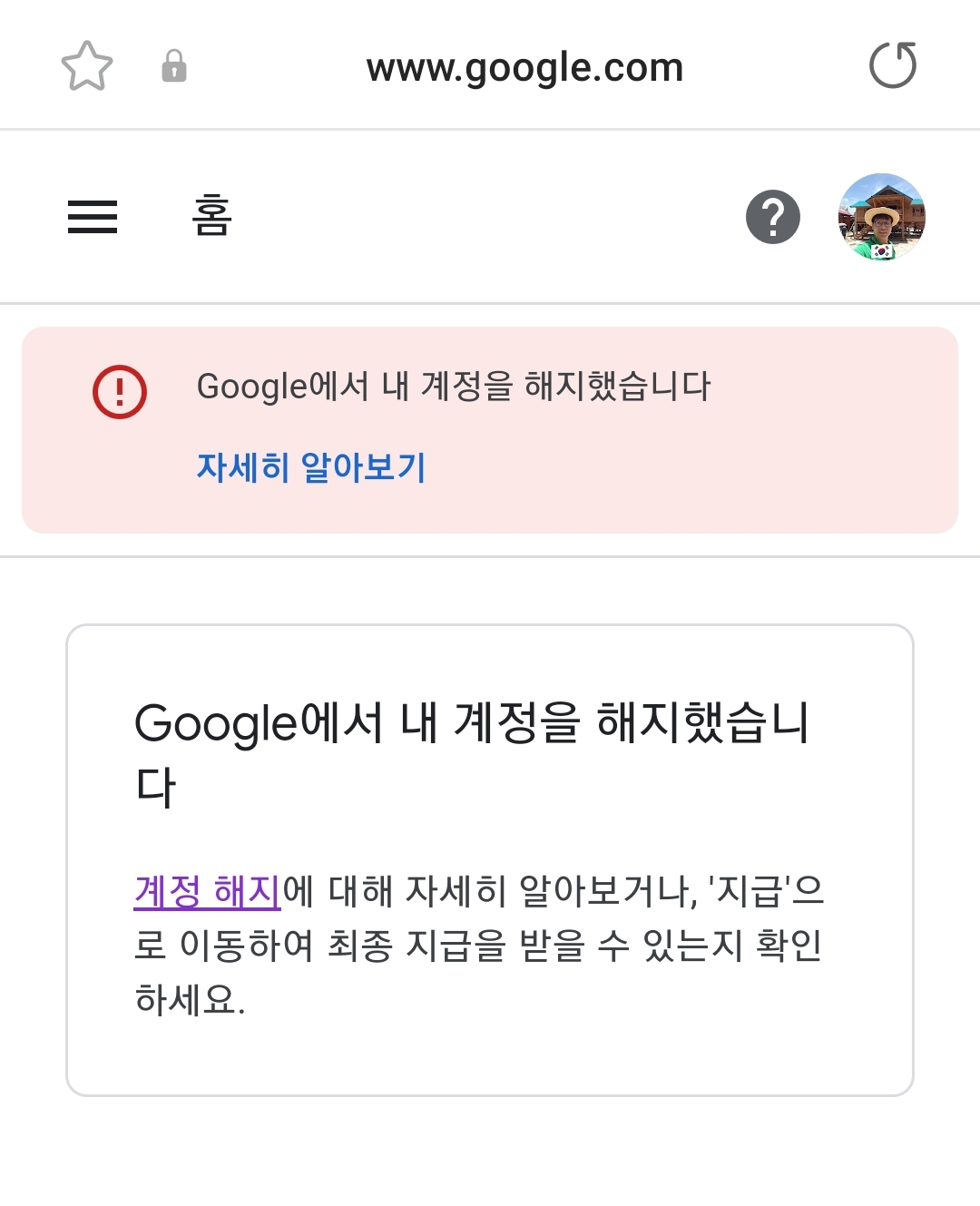Viewport: 980px width, 1206px height.
Task: Reload the page
Action: coord(893,65)
